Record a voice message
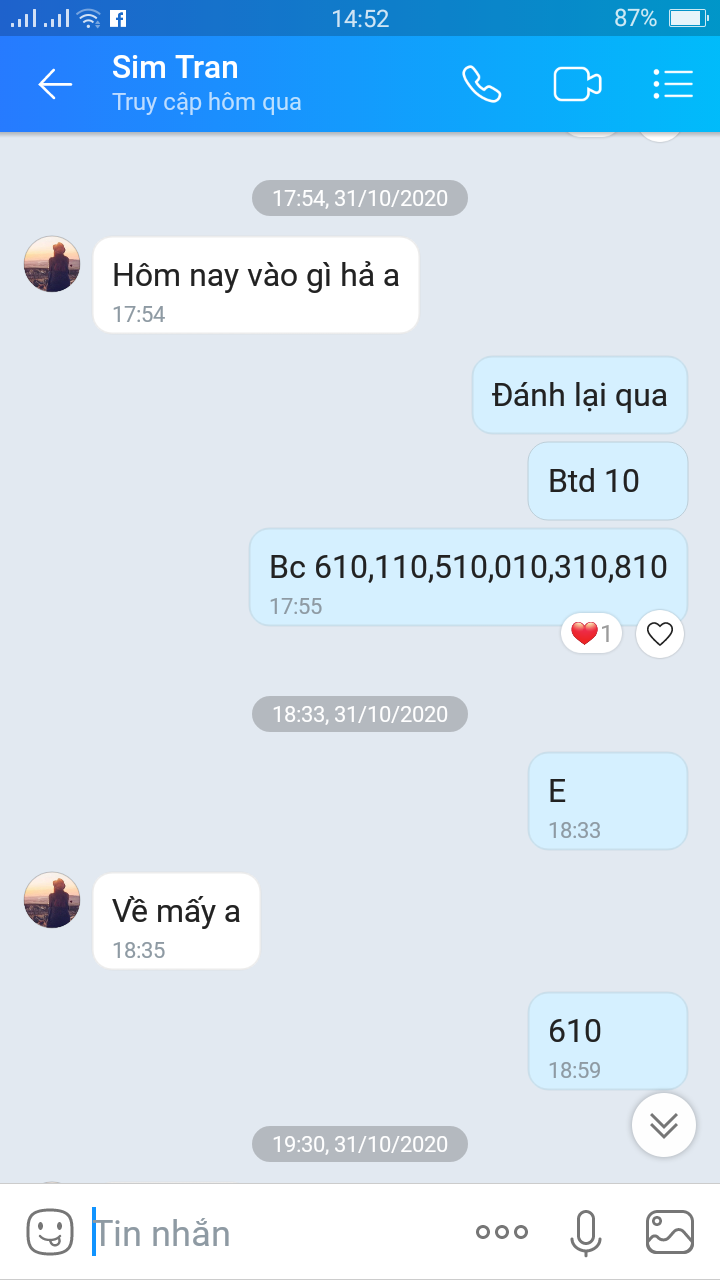This screenshot has height=1280, width=720. click(x=585, y=1232)
